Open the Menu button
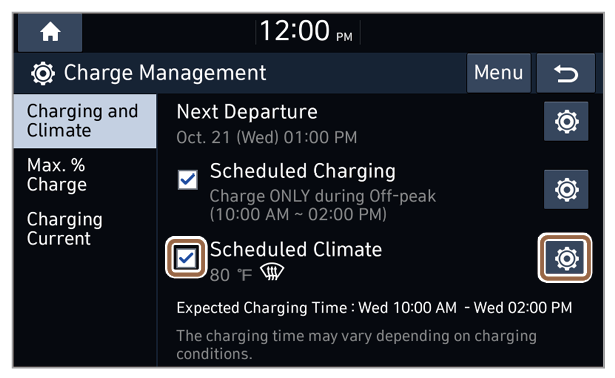Screen dimensions: 615x378 point(499,73)
